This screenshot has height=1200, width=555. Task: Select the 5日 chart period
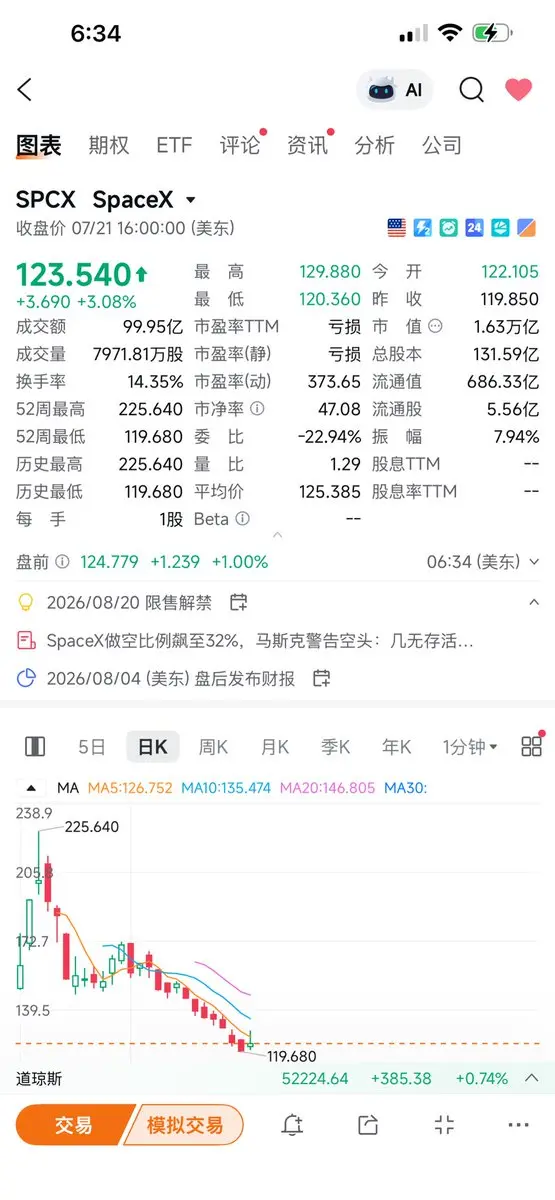click(91, 746)
